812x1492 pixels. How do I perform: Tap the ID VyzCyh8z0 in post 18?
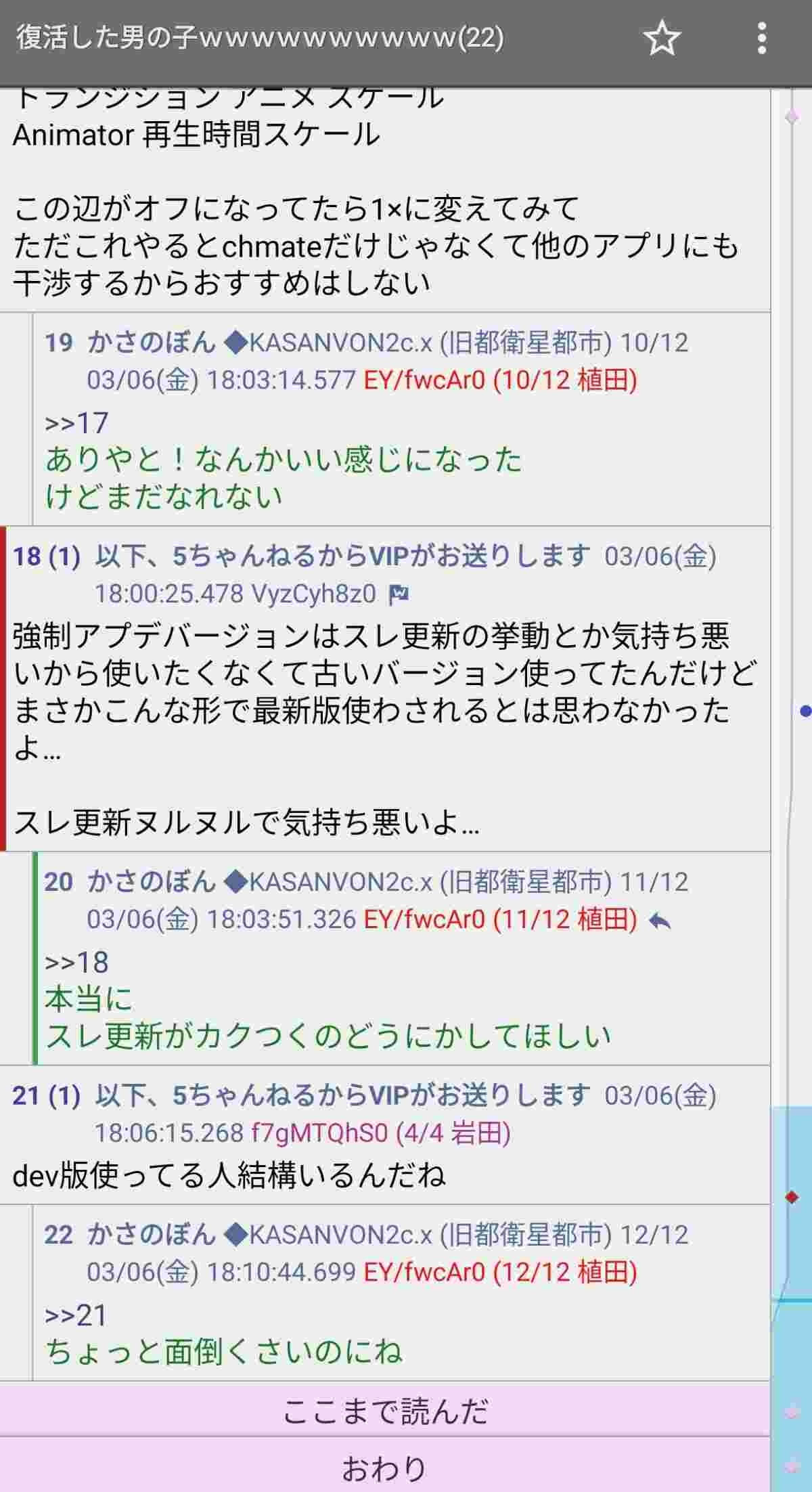point(313,594)
